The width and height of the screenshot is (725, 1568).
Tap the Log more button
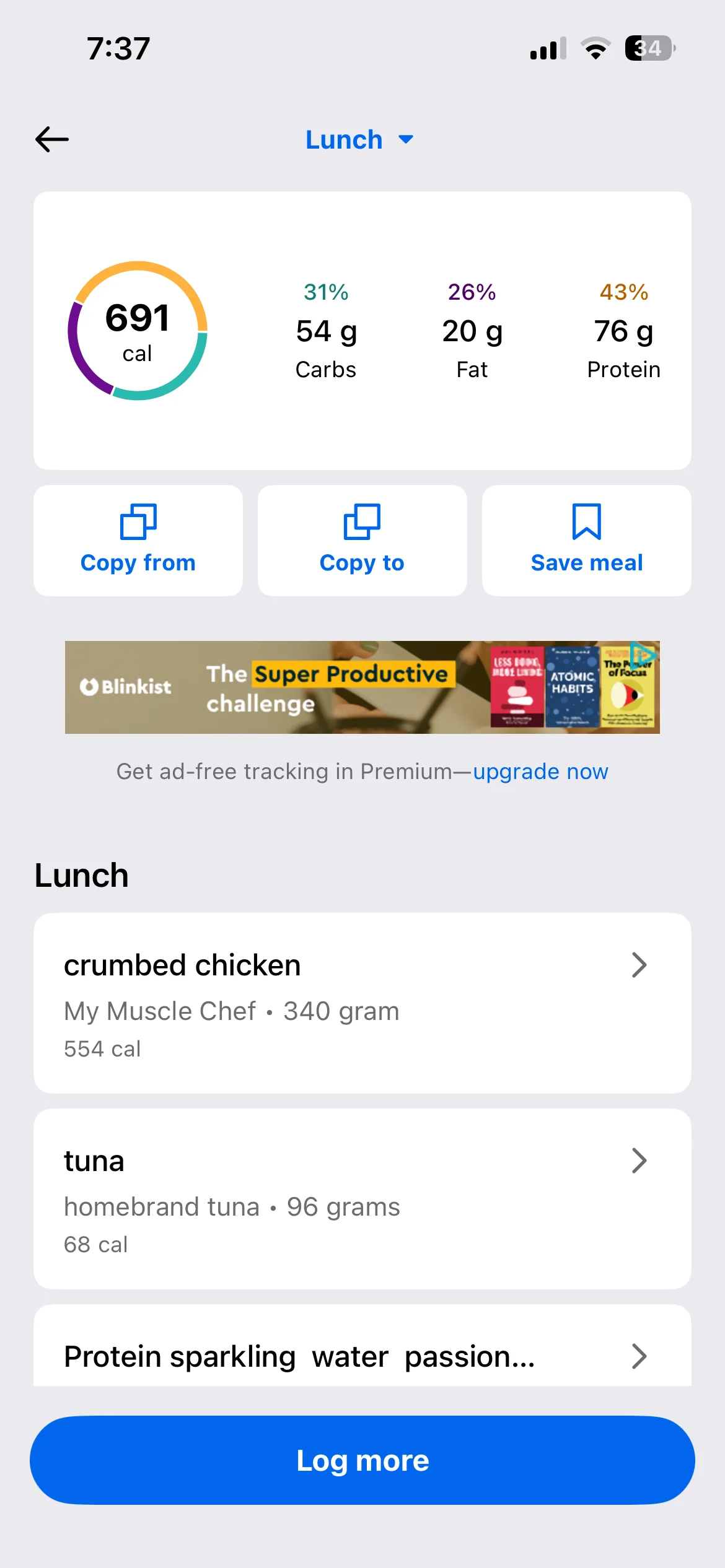point(362,1460)
